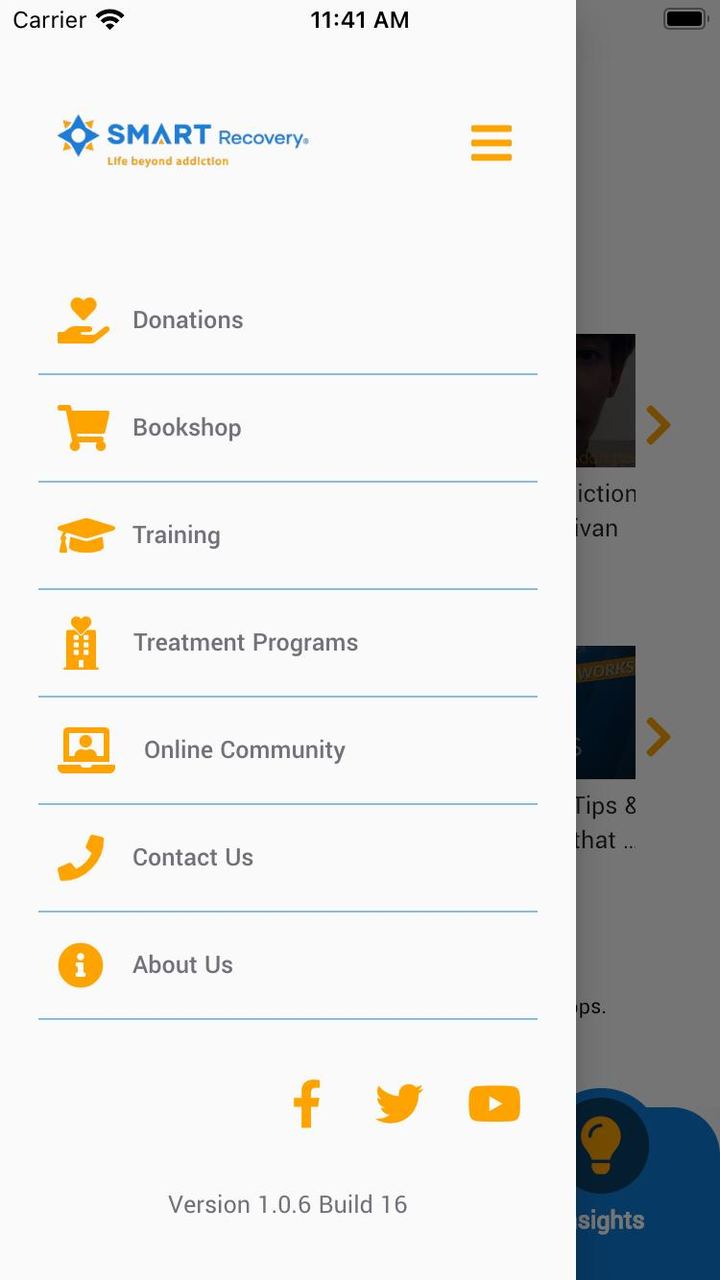Click the Training graduation cap icon

(x=85, y=535)
